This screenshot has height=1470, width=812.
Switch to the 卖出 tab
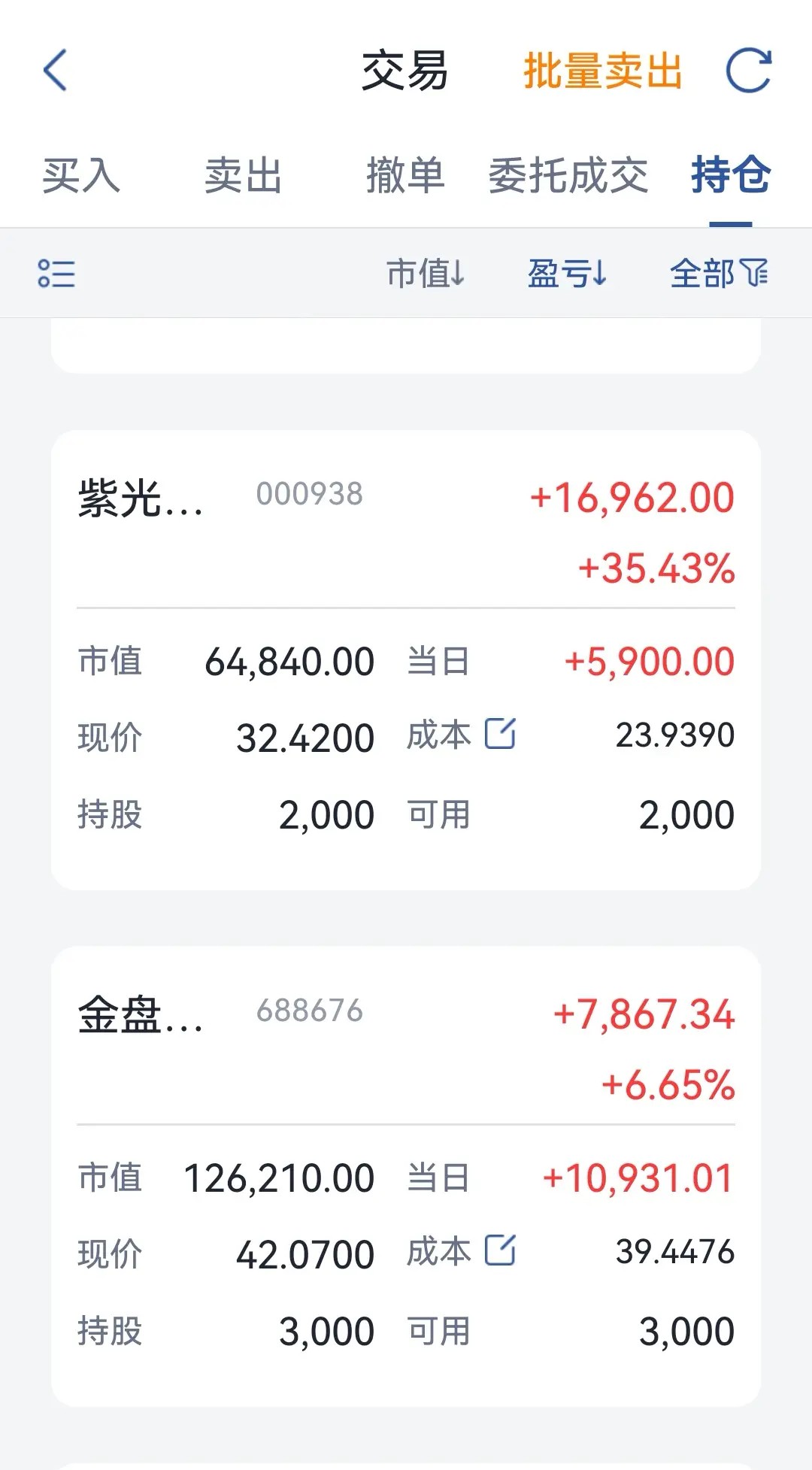click(243, 176)
